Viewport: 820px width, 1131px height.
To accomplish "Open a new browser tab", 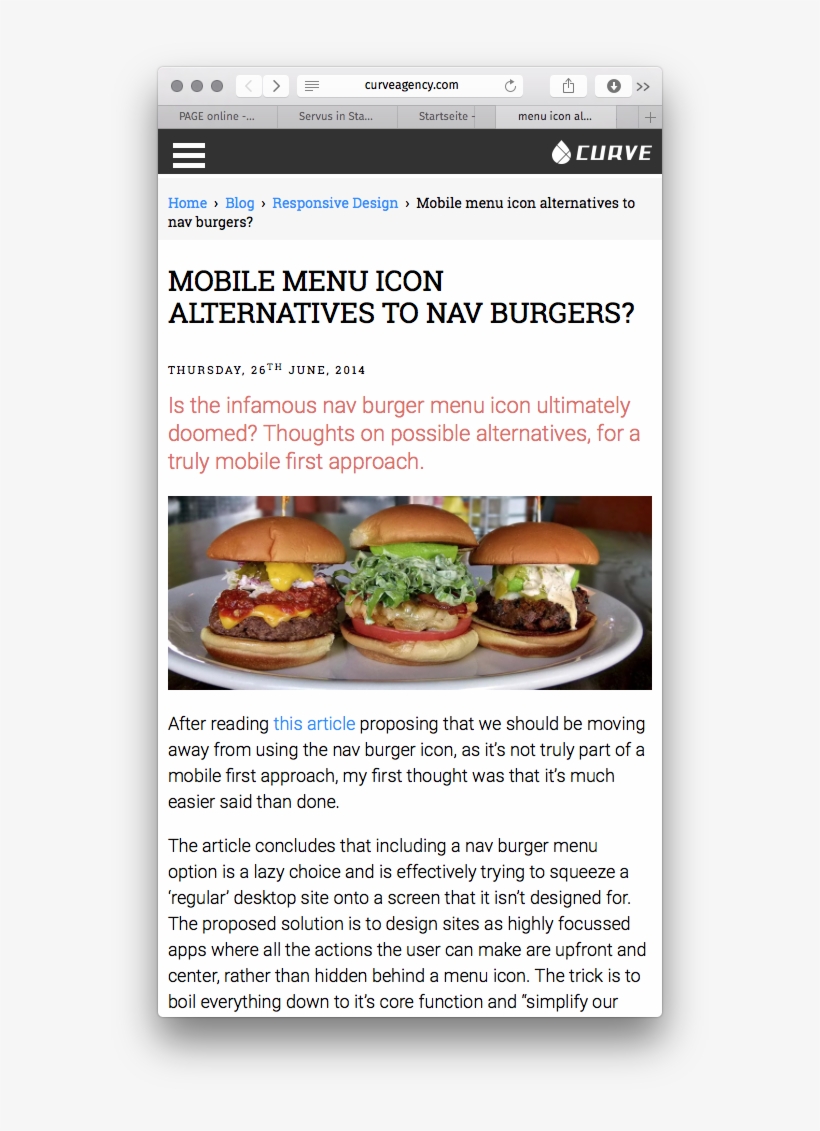I will tap(650, 117).
